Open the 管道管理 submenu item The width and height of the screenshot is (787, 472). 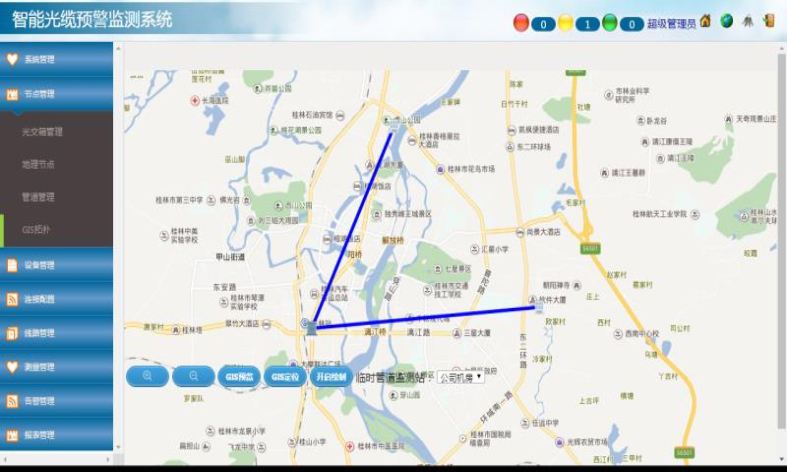coord(38,197)
